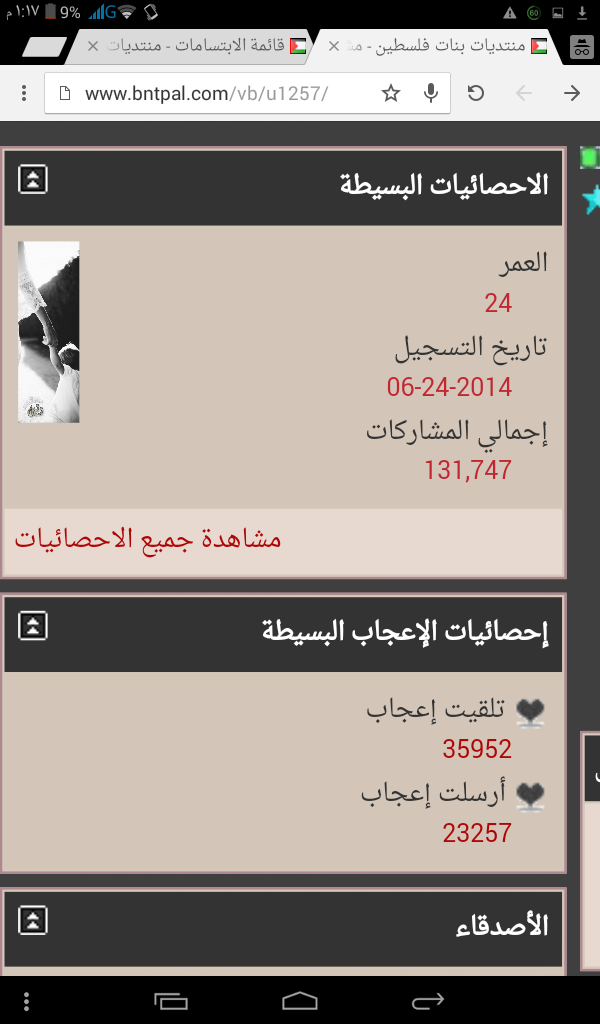Open a new browser tab
The width and height of the screenshot is (600, 1024).
pos(44,47)
